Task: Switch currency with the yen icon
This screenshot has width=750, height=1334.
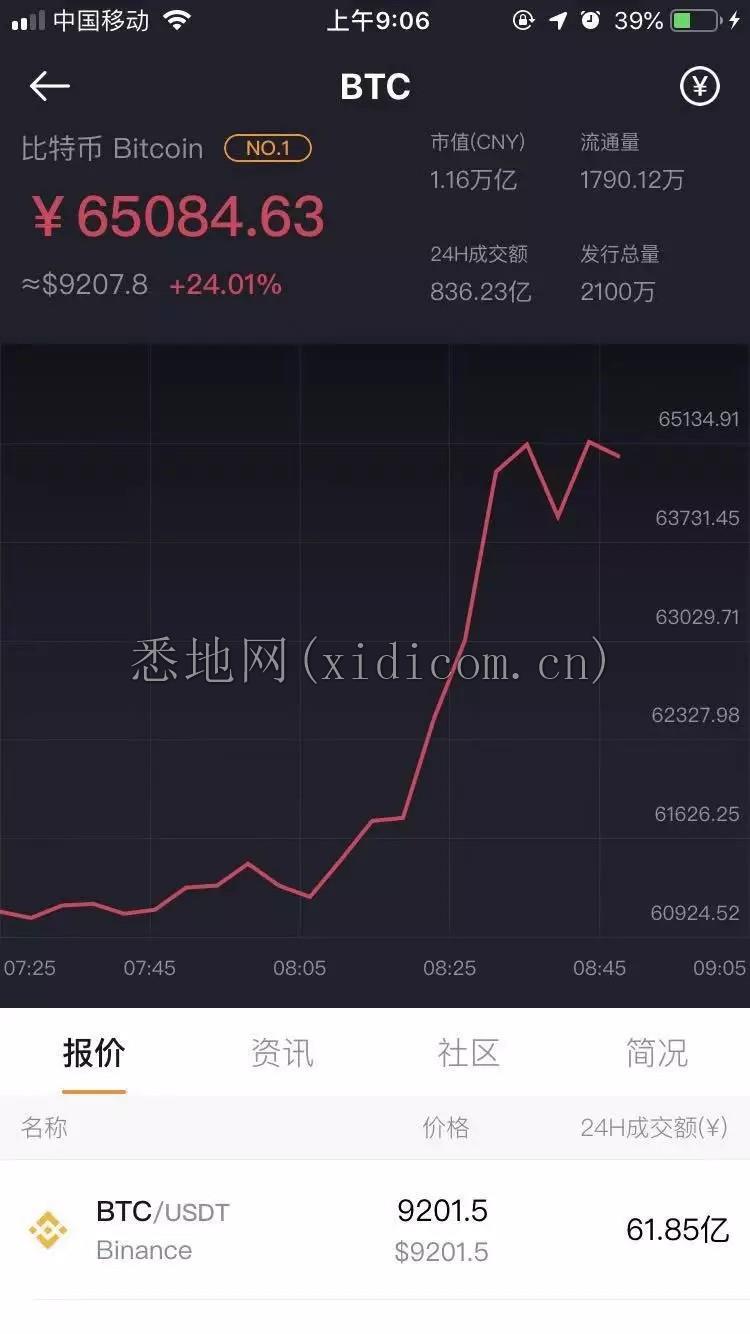Action: point(700,86)
